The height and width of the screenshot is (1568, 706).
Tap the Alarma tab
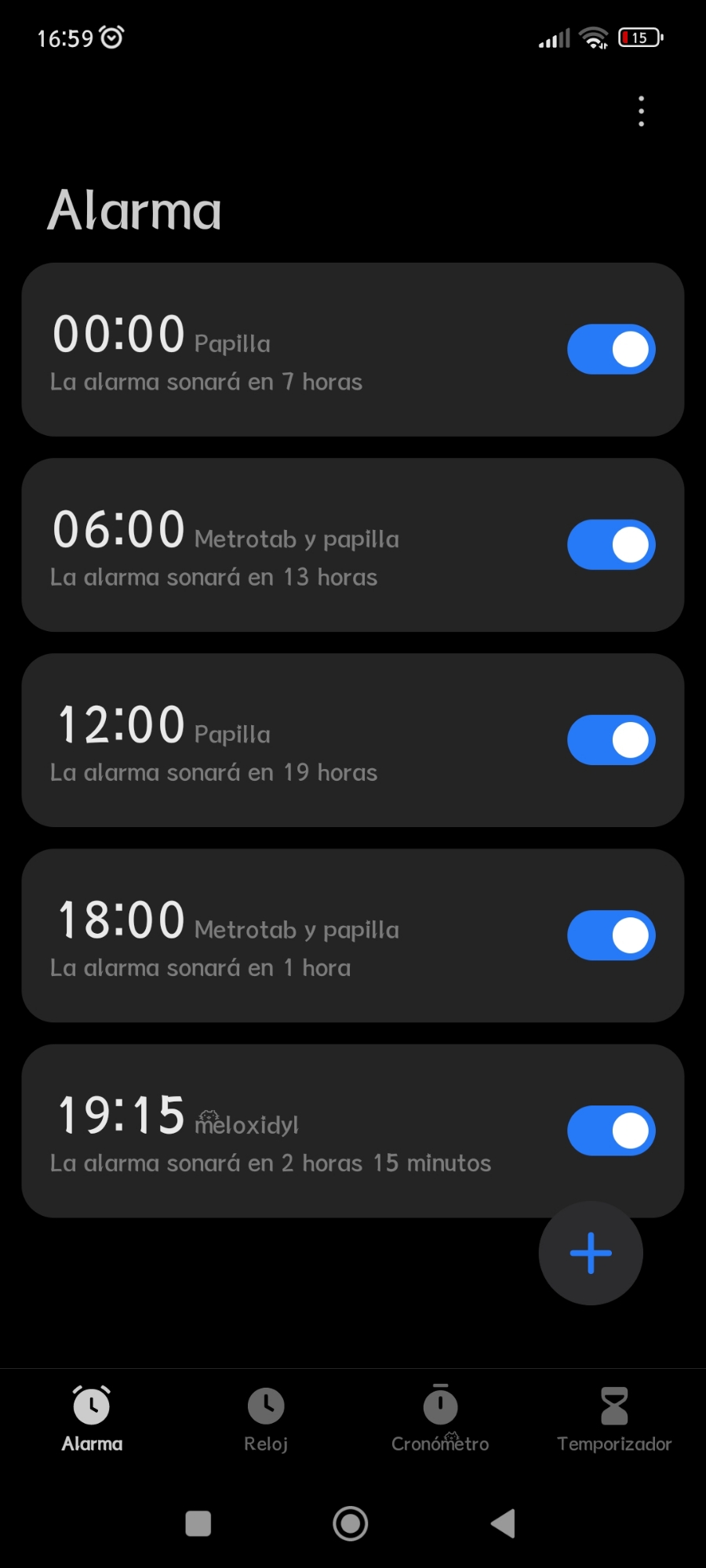coord(92,1419)
